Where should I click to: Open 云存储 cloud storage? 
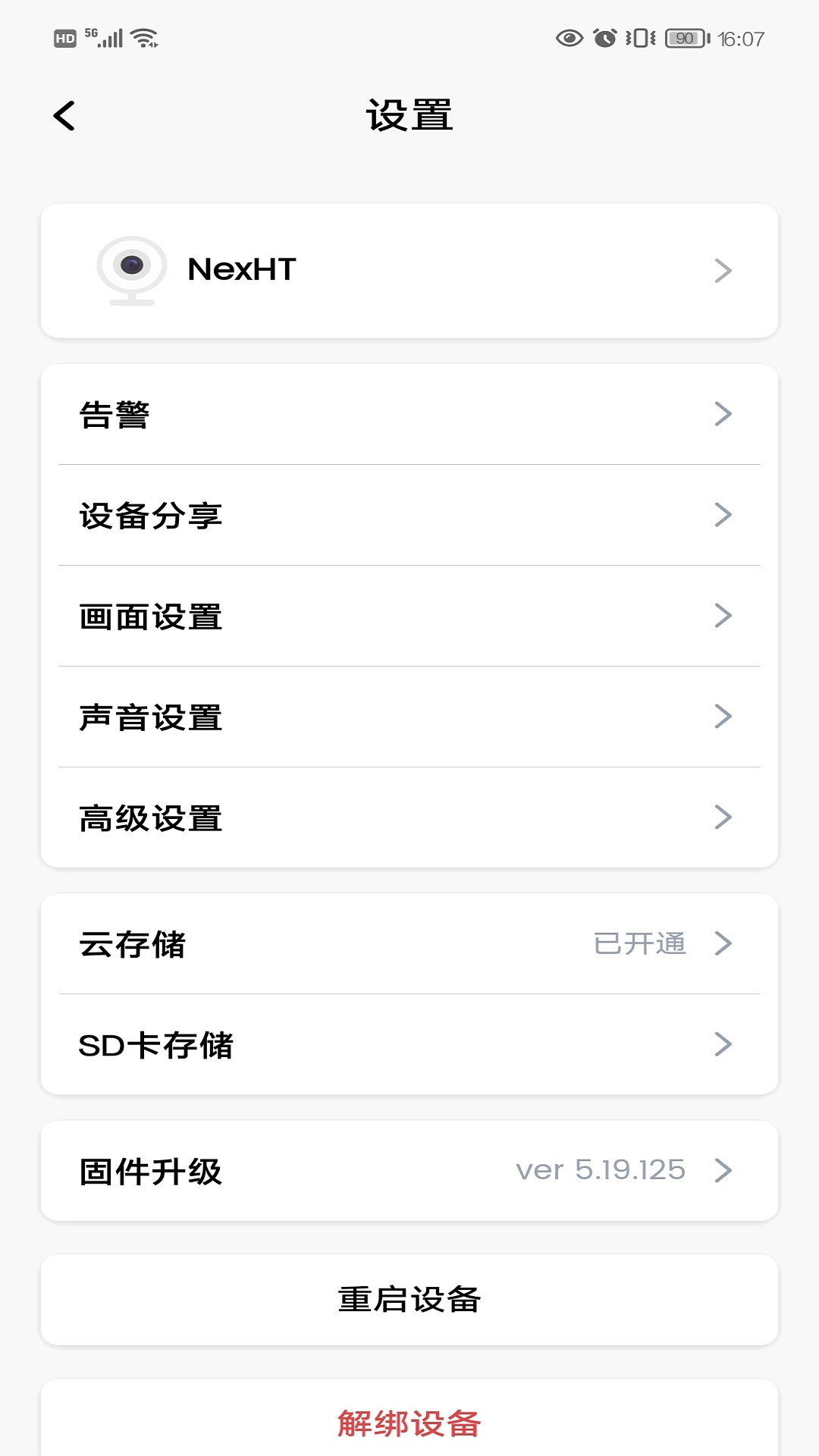click(x=409, y=943)
